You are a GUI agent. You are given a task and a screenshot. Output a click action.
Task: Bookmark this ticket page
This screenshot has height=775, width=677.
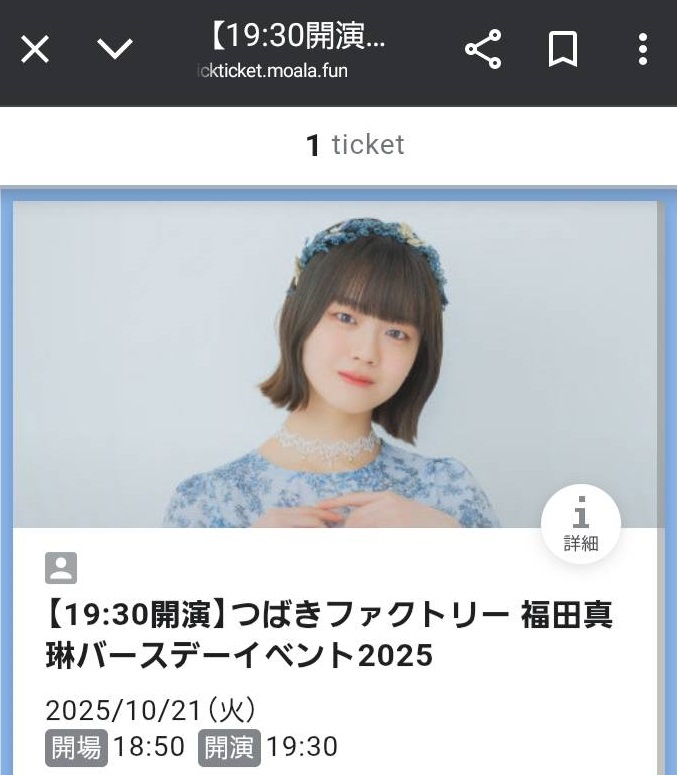coord(563,49)
